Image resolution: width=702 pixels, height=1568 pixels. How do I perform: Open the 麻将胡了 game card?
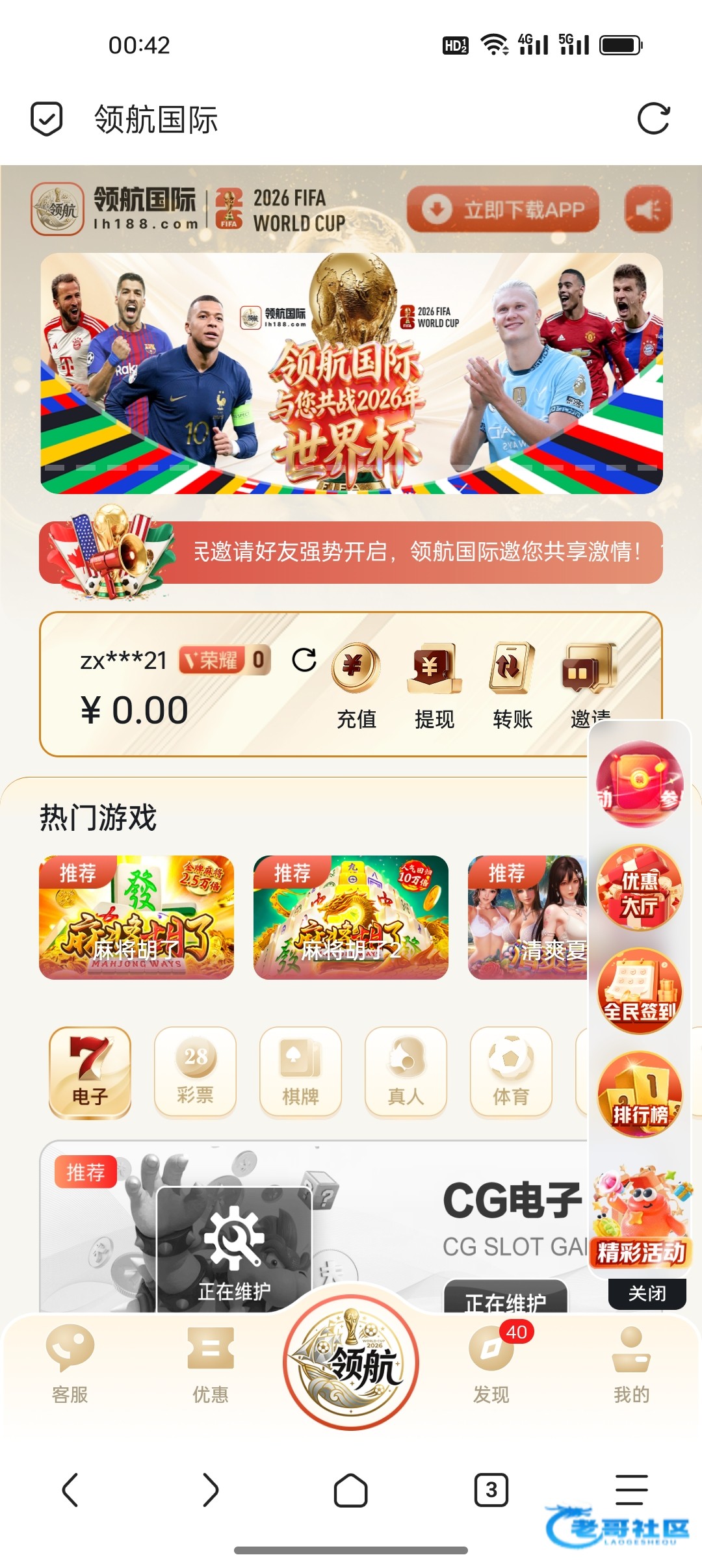tap(136, 917)
